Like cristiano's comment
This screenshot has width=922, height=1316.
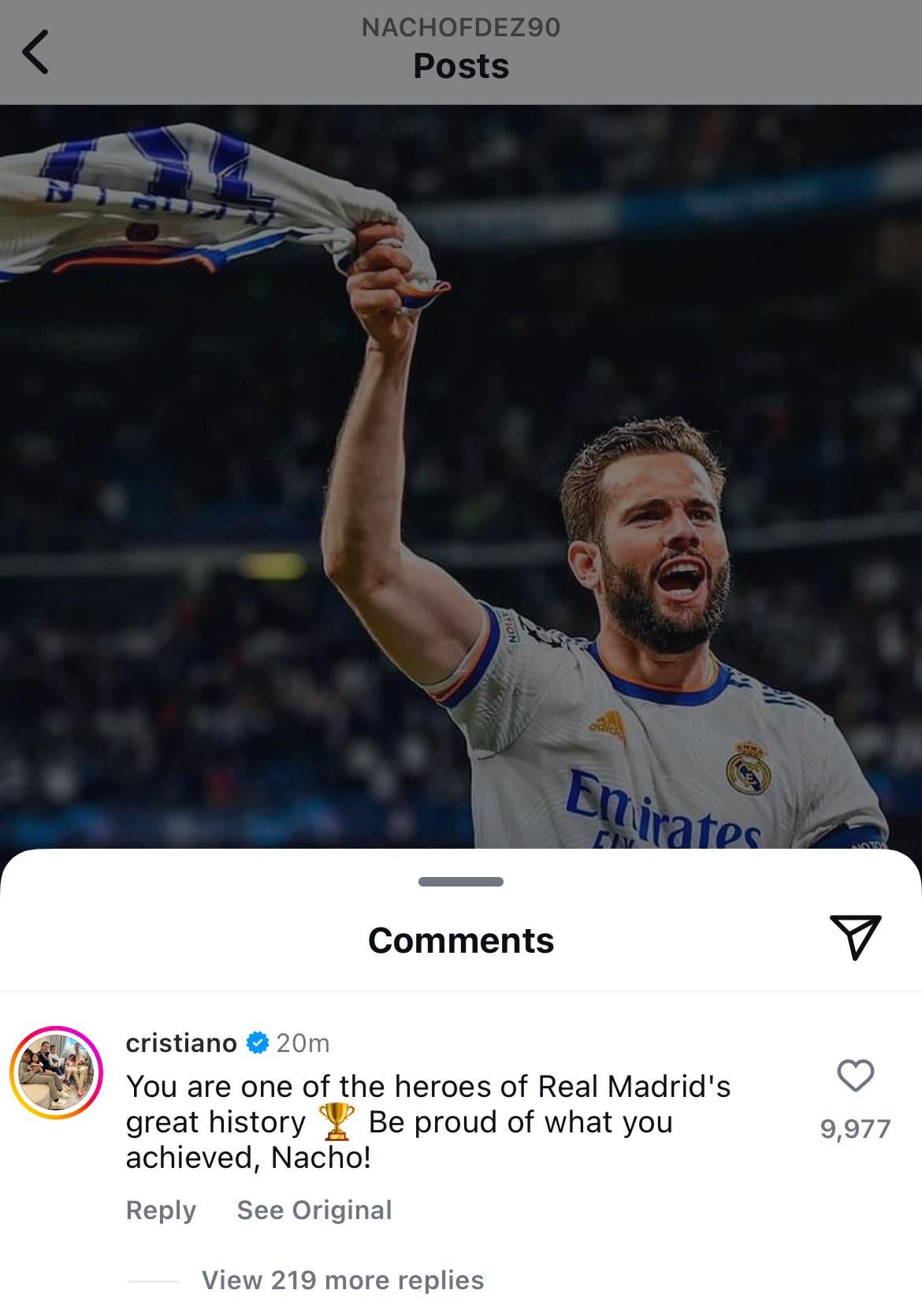coord(855,1076)
